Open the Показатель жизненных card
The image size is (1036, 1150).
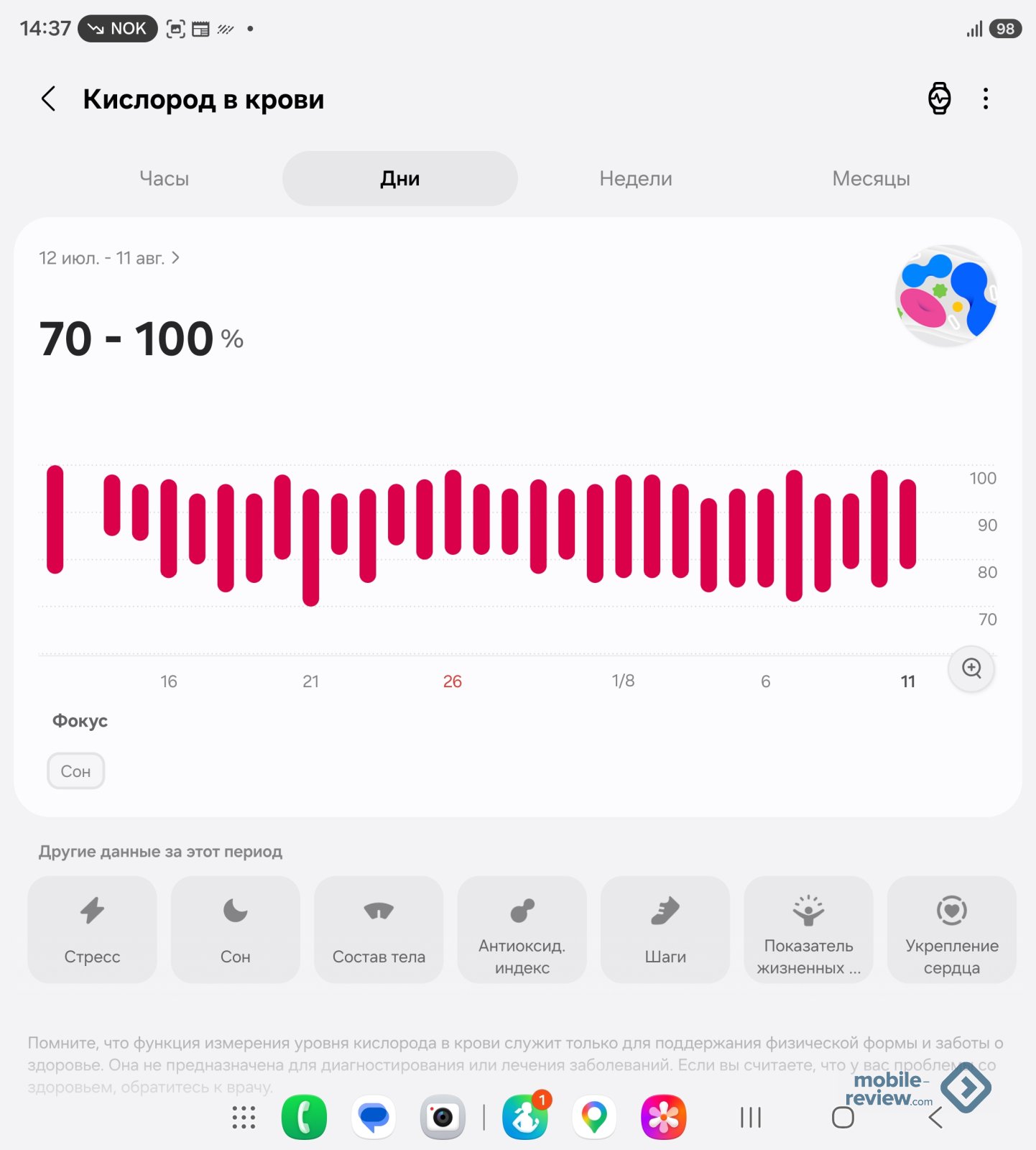[808, 929]
